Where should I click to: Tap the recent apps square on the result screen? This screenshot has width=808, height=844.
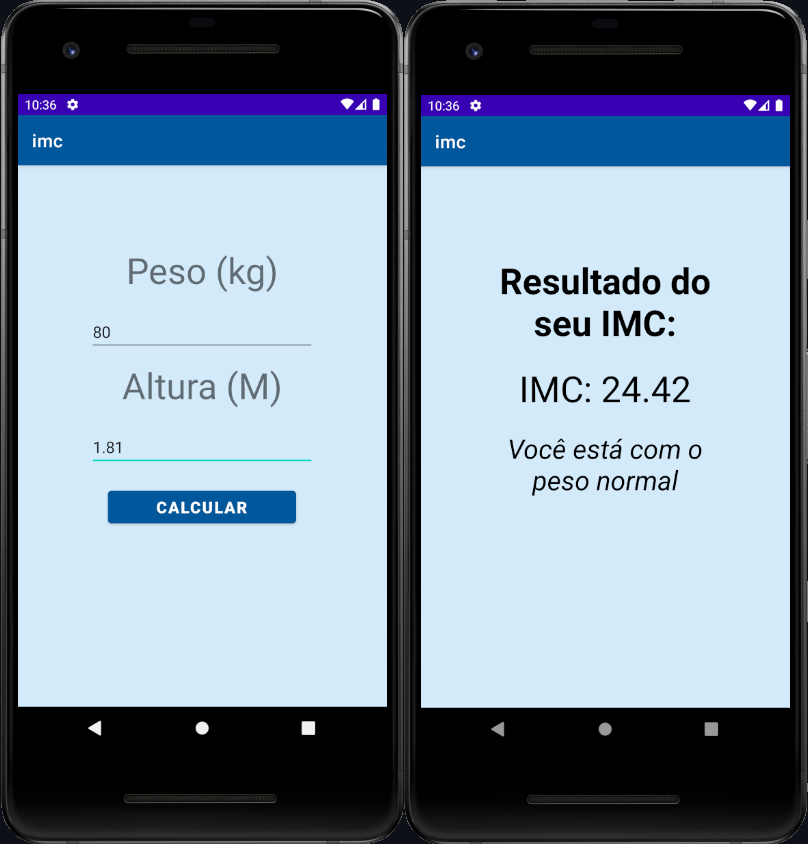pos(711,728)
